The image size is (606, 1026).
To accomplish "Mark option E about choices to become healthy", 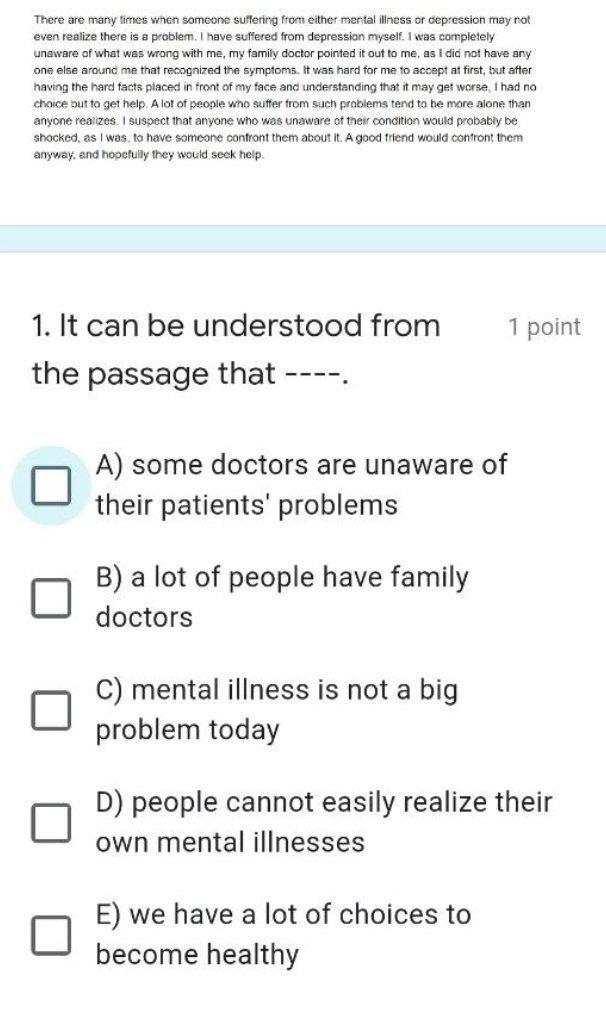I will (x=51, y=935).
